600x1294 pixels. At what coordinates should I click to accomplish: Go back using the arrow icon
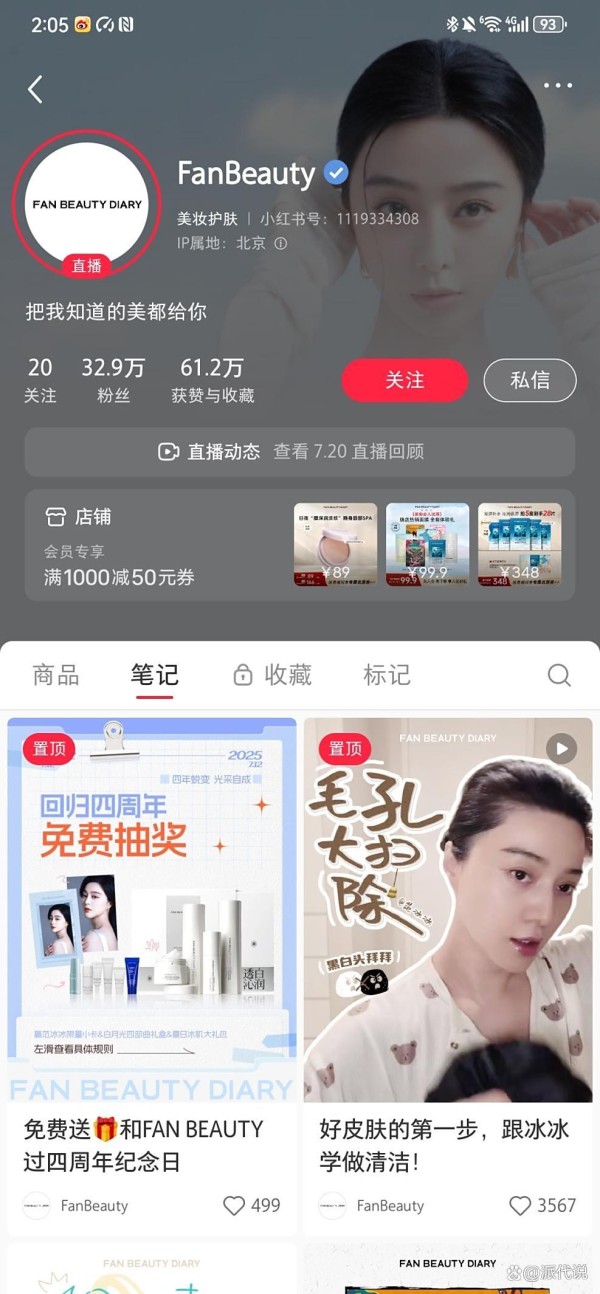36,89
